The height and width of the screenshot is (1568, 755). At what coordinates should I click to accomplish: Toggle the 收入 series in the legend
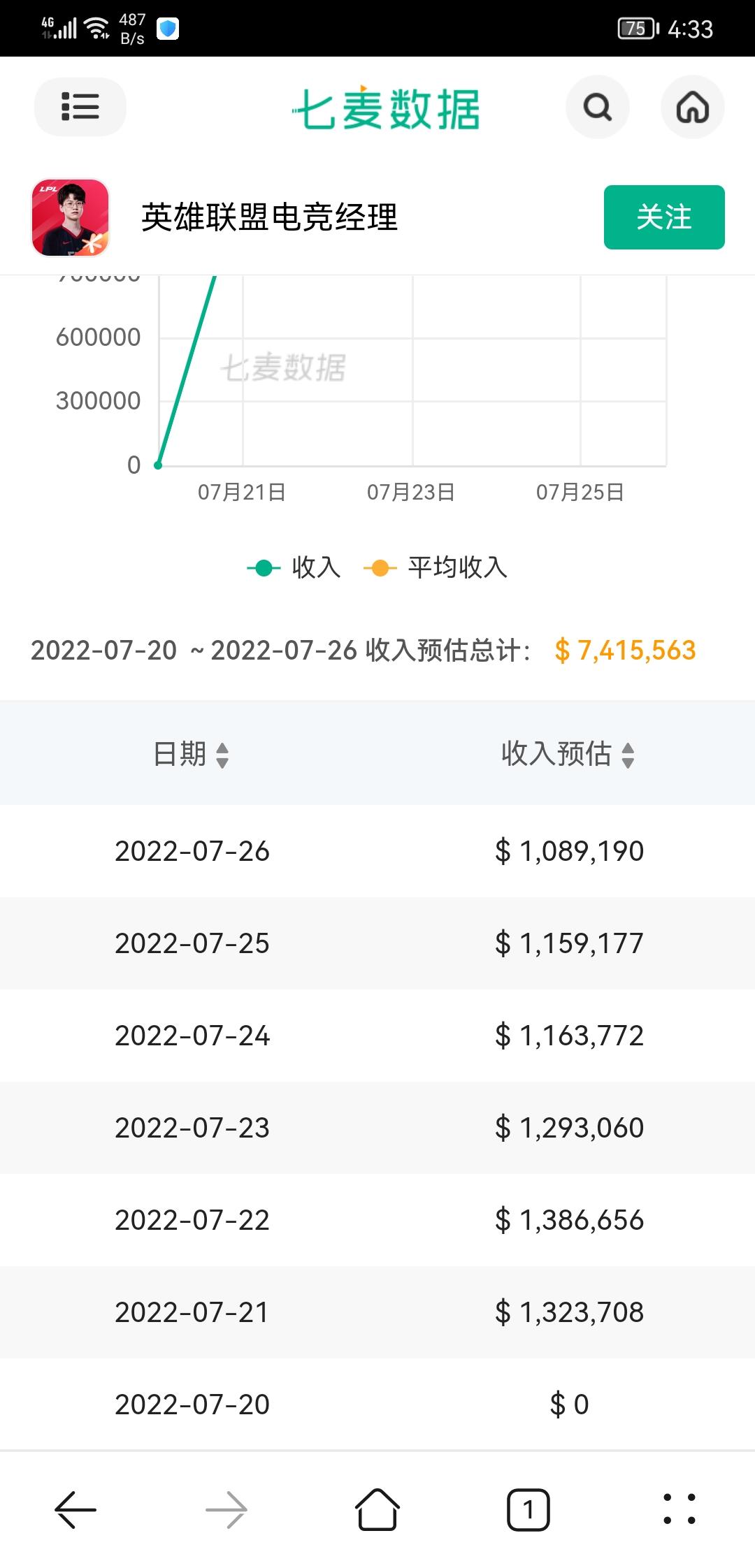click(x=294, y=567)
